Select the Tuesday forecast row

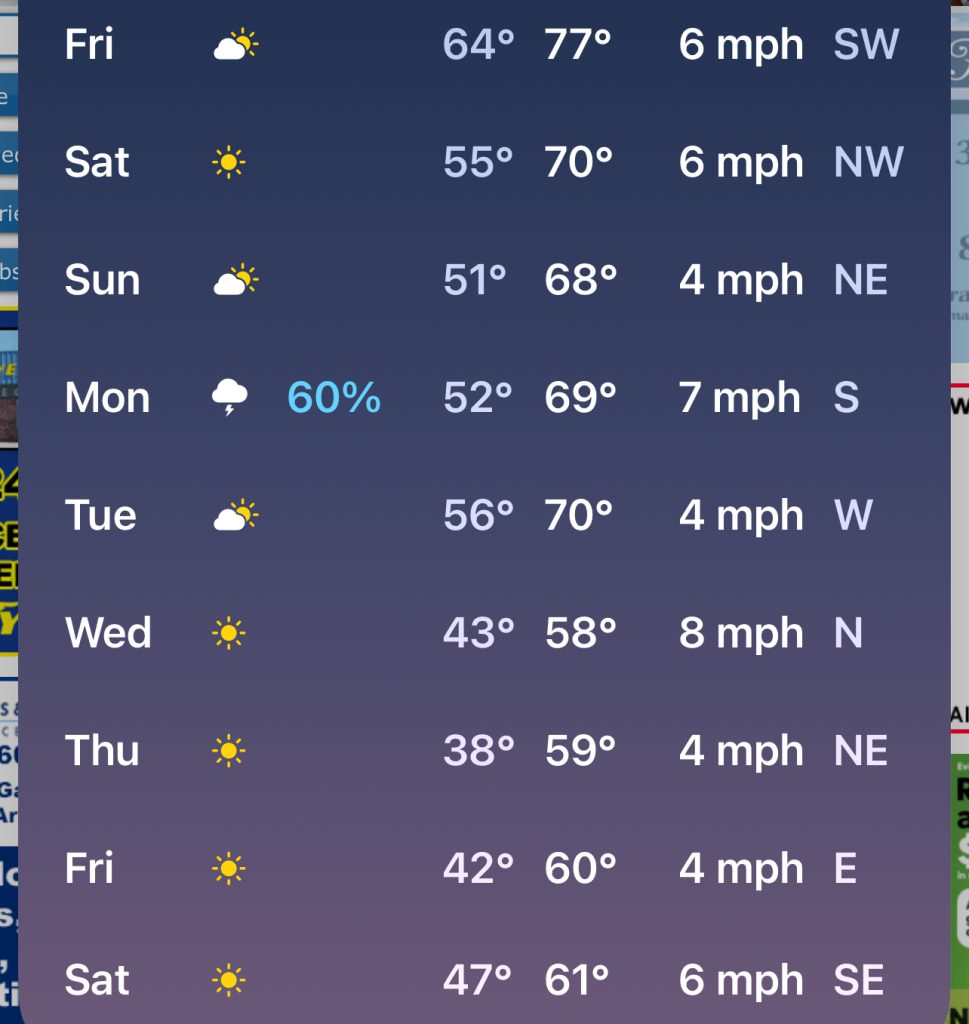pos(484,516)
